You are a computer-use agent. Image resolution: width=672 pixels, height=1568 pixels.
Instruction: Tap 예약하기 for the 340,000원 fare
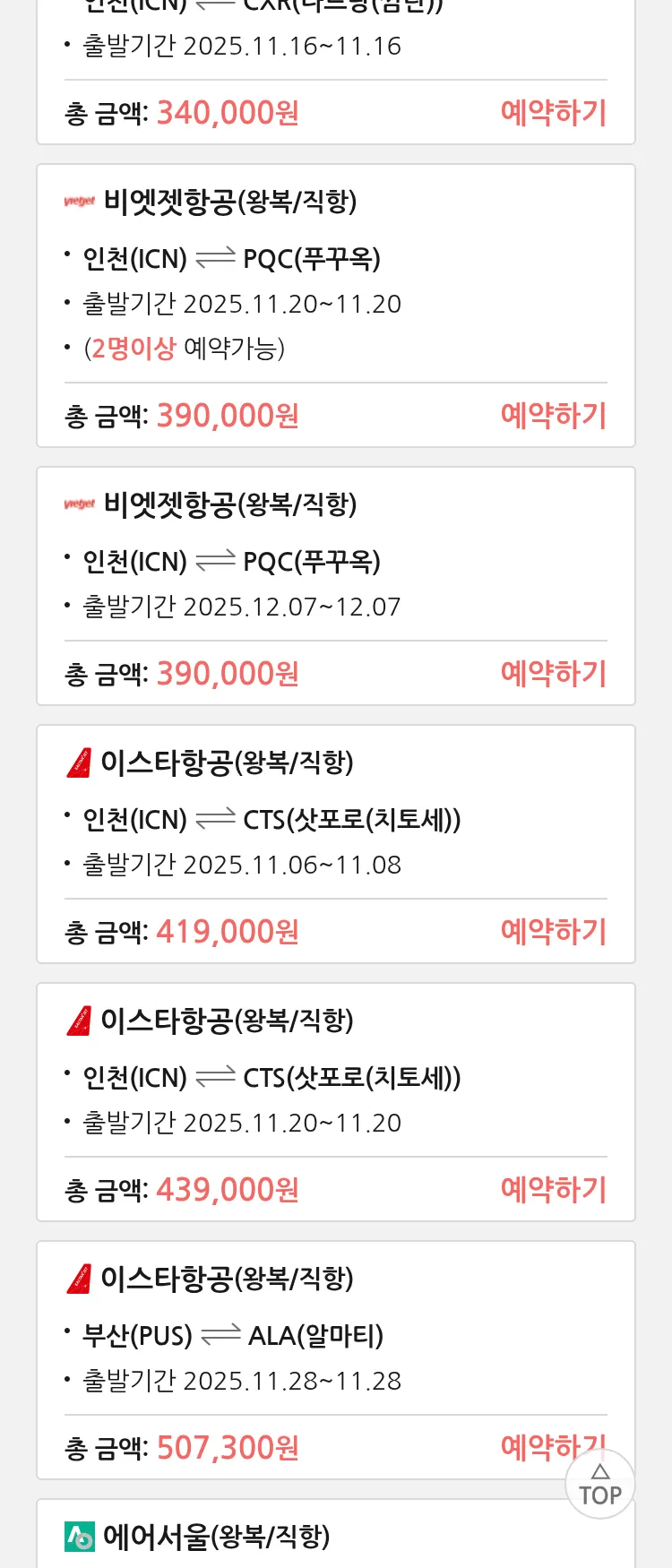click(x=553, y=113)
